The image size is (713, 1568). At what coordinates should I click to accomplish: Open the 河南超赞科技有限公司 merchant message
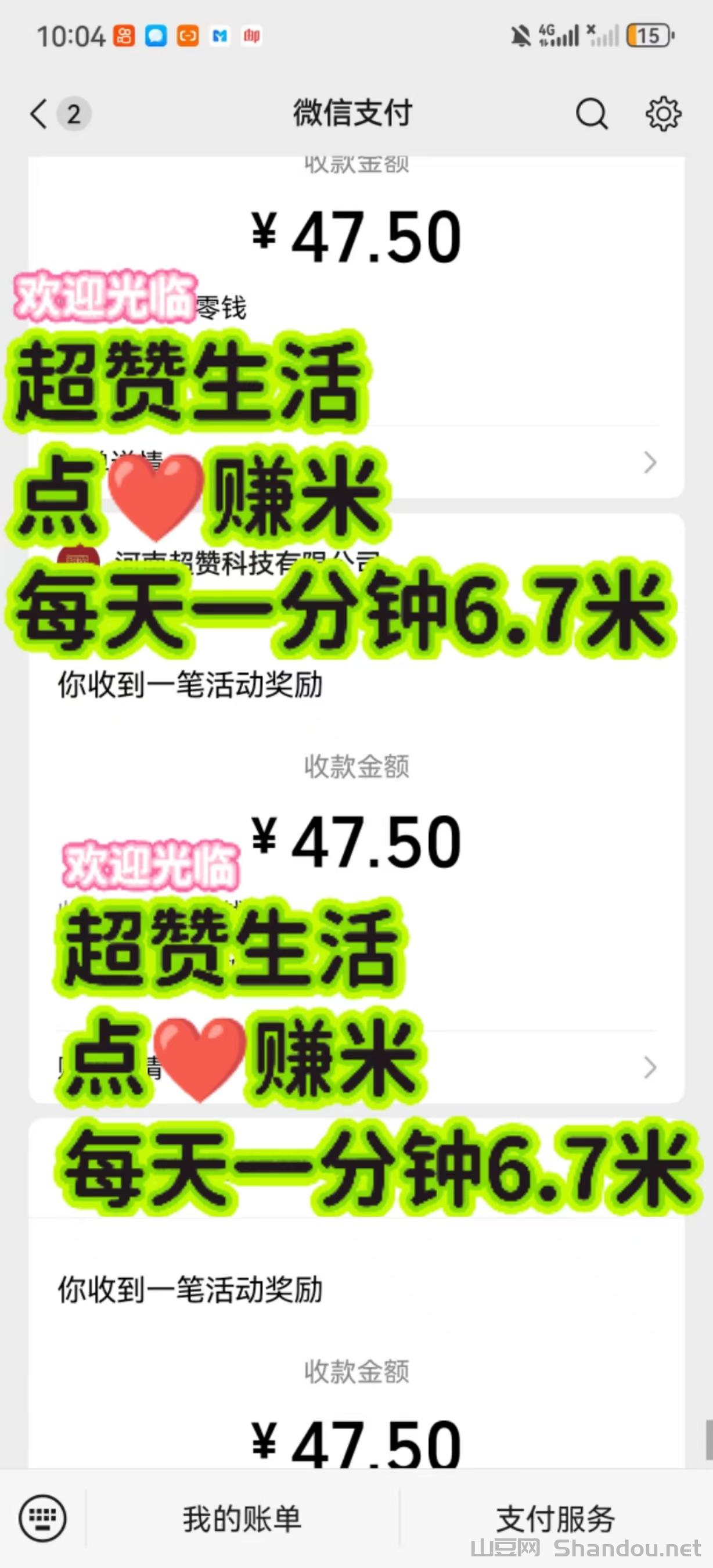click(x=243, y=557)
